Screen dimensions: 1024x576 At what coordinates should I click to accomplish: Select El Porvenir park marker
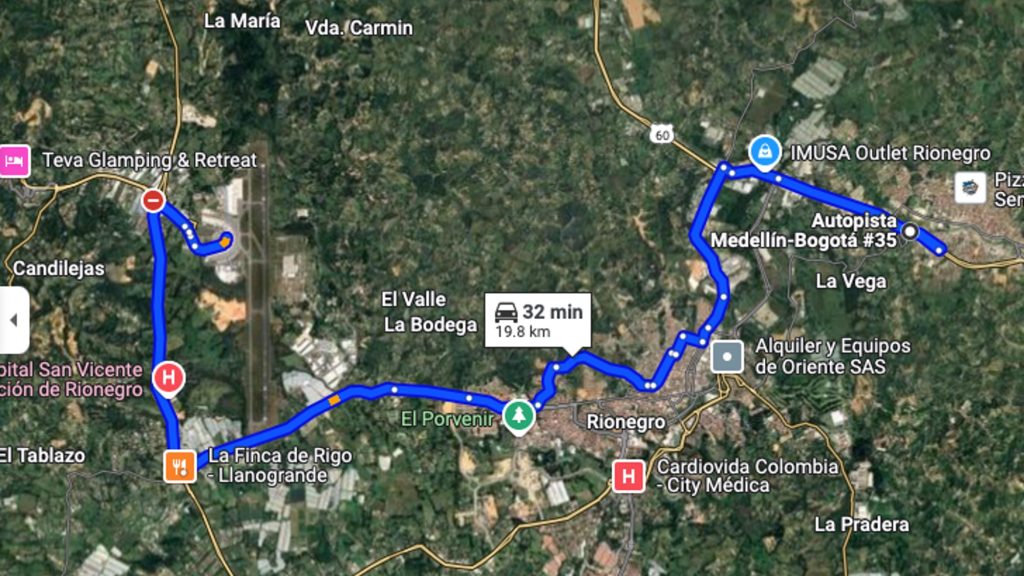517,414
